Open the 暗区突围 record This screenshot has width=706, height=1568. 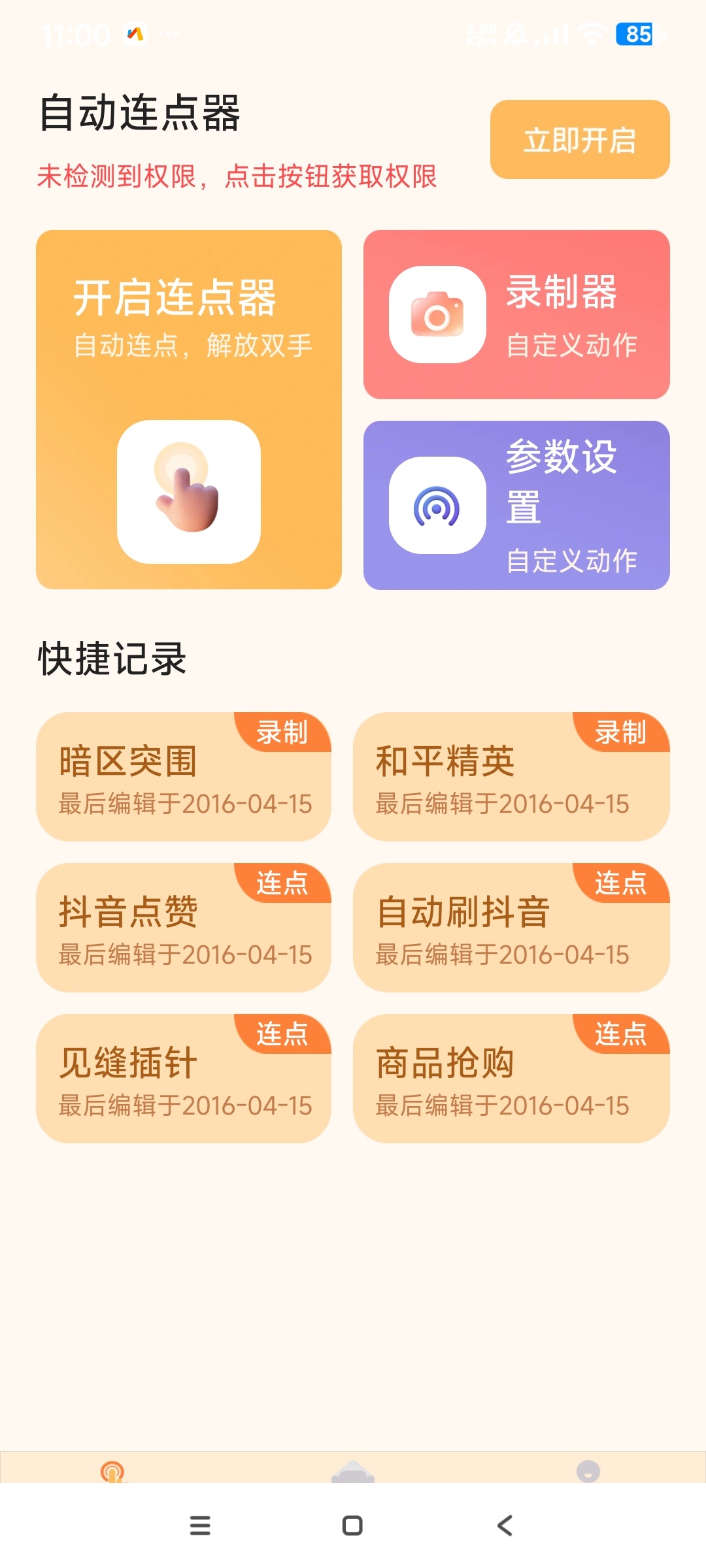[184, 777]
